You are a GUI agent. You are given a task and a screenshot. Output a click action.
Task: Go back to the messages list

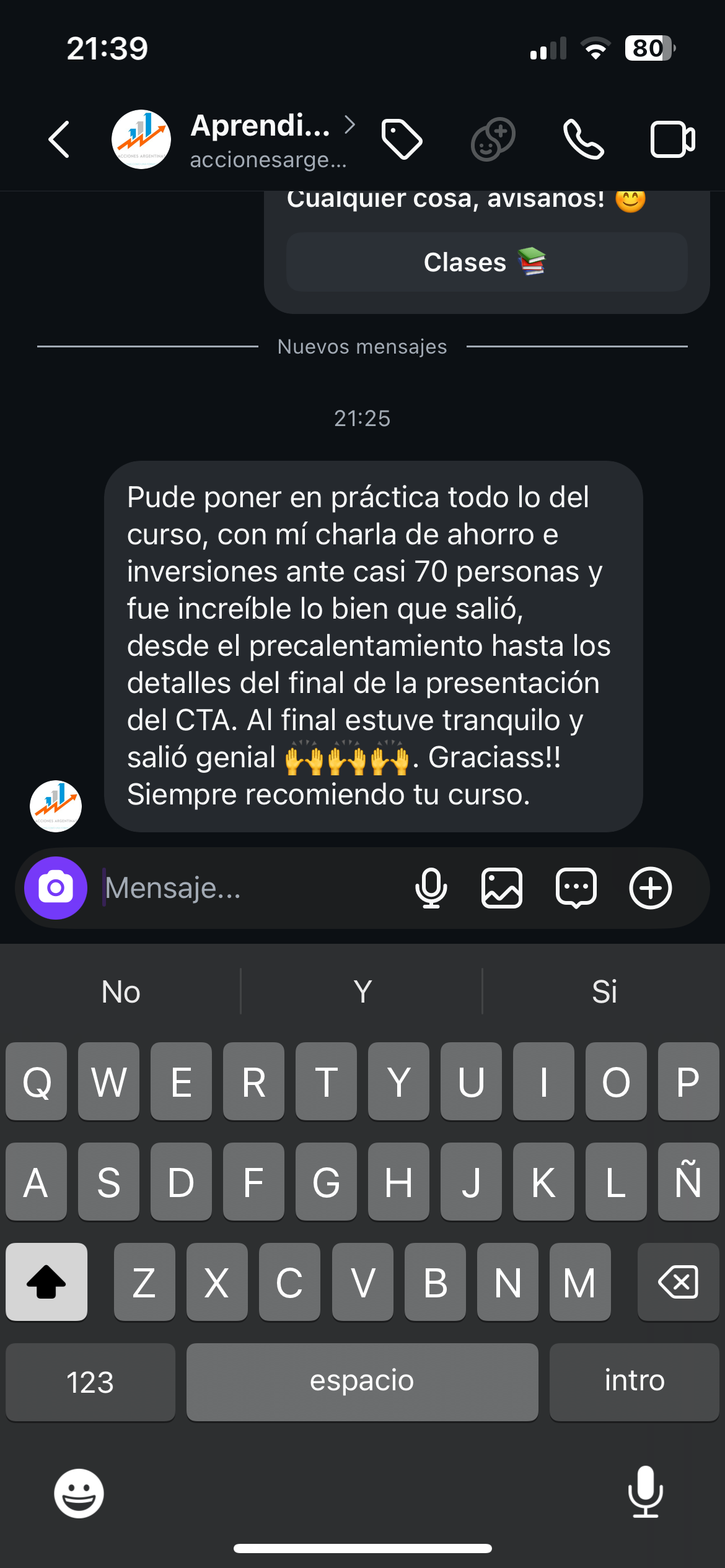[x=59, y=139]
